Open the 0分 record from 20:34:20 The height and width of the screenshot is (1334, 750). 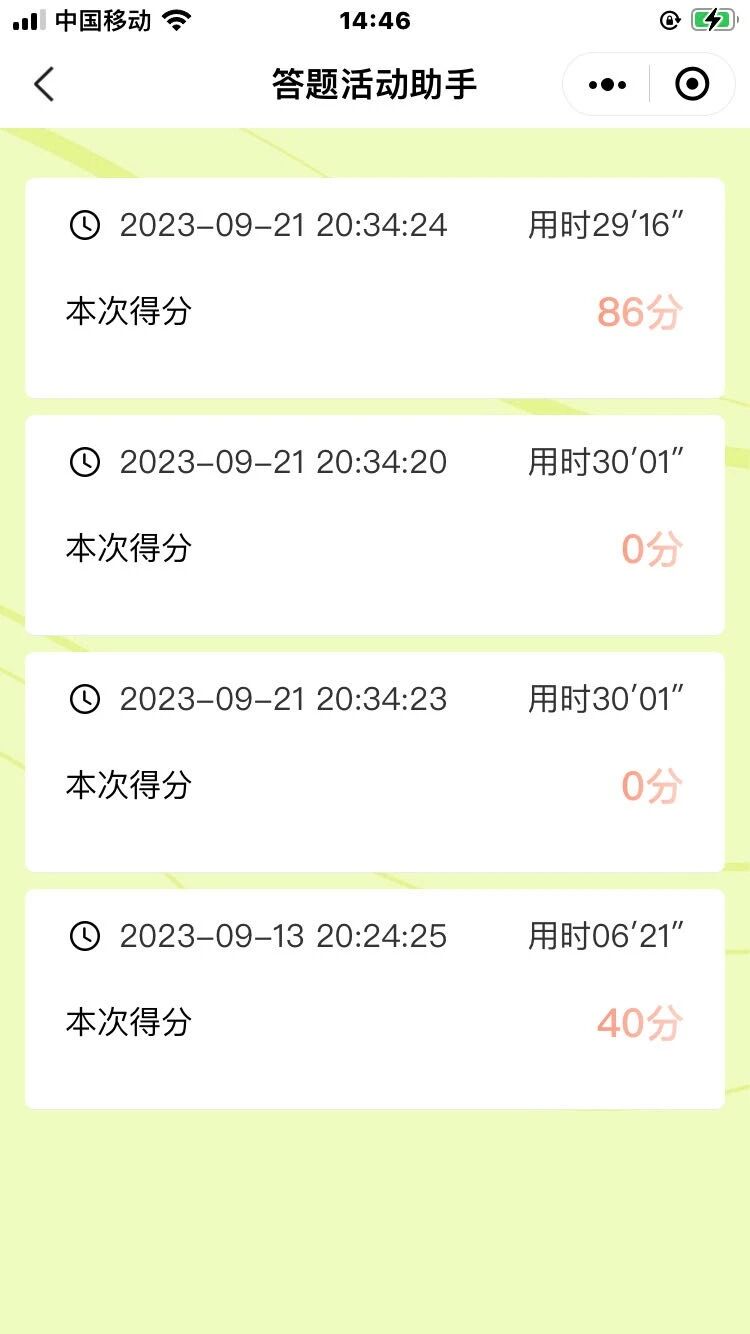coord(374,525)
